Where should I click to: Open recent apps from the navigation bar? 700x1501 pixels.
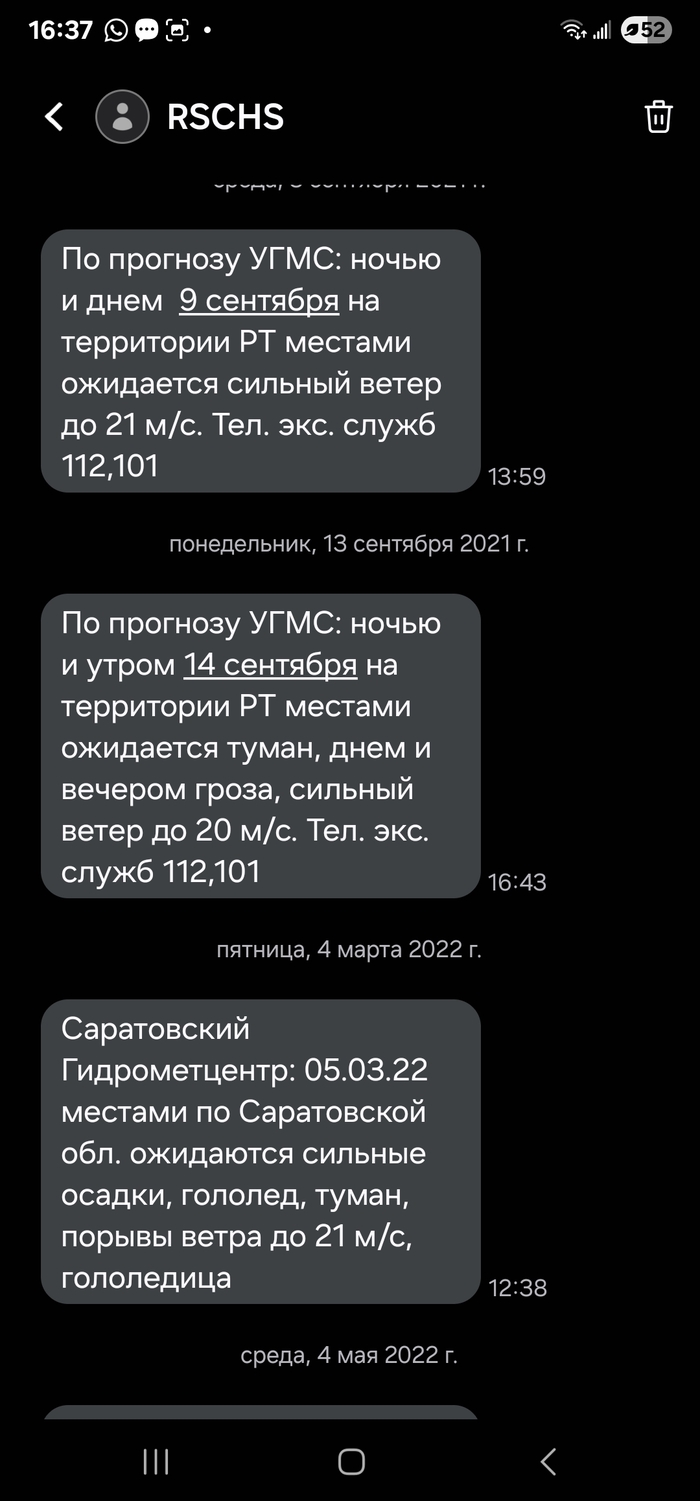coord(155,1462)
